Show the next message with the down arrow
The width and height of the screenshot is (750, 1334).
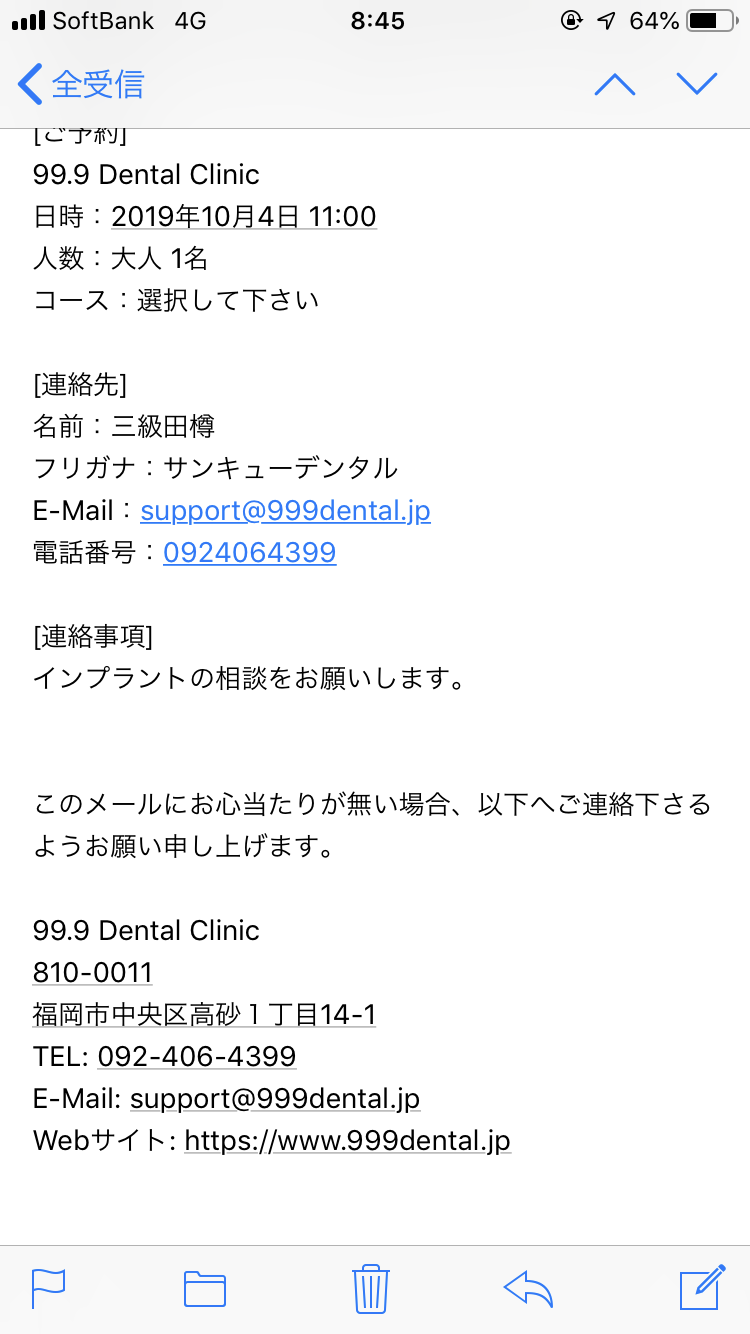697,84
